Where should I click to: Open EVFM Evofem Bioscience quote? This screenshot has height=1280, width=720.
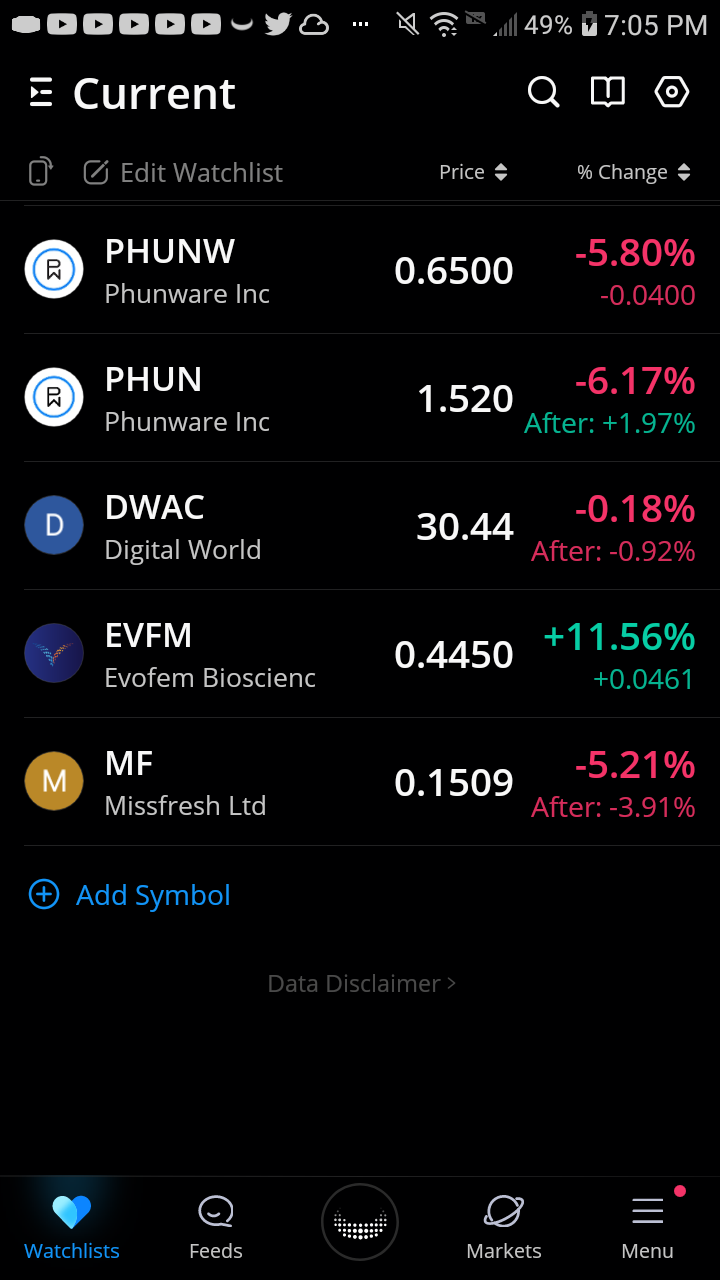360,654
